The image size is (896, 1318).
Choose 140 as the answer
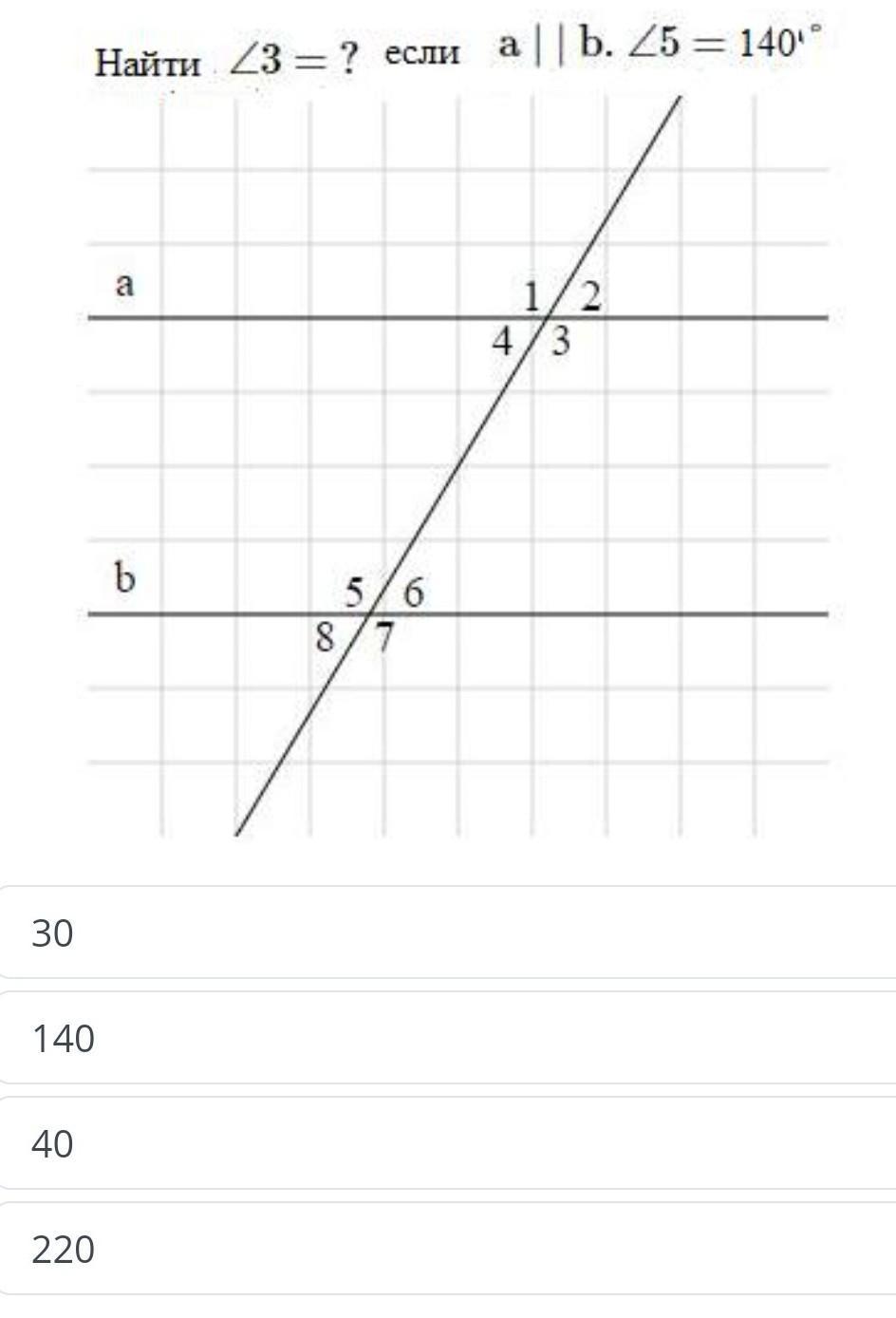click(448, 1038)
